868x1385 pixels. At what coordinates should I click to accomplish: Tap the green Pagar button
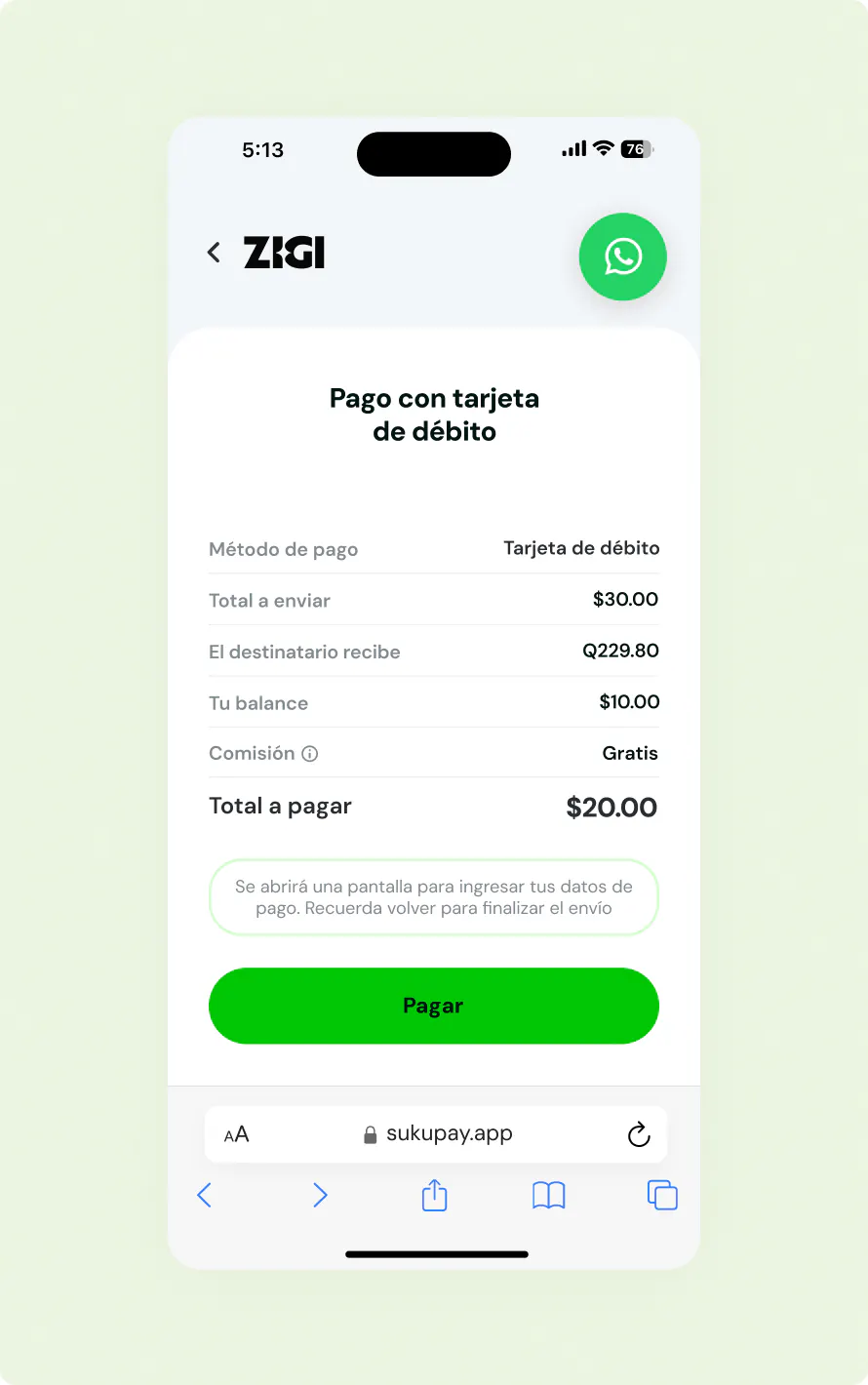tap(433, 1006)
